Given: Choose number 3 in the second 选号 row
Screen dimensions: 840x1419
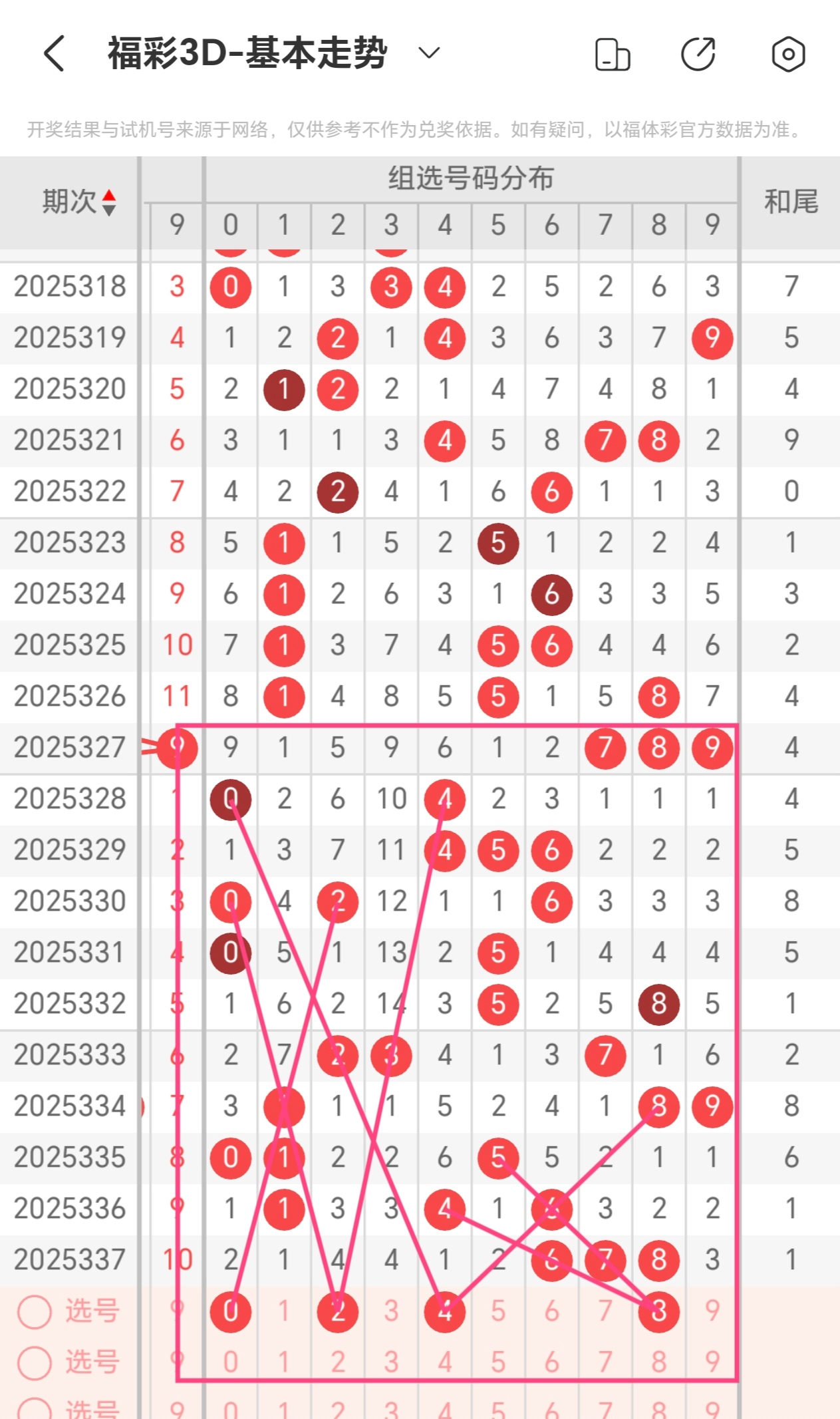Looking at the screenshot, I should point(391,1362).
